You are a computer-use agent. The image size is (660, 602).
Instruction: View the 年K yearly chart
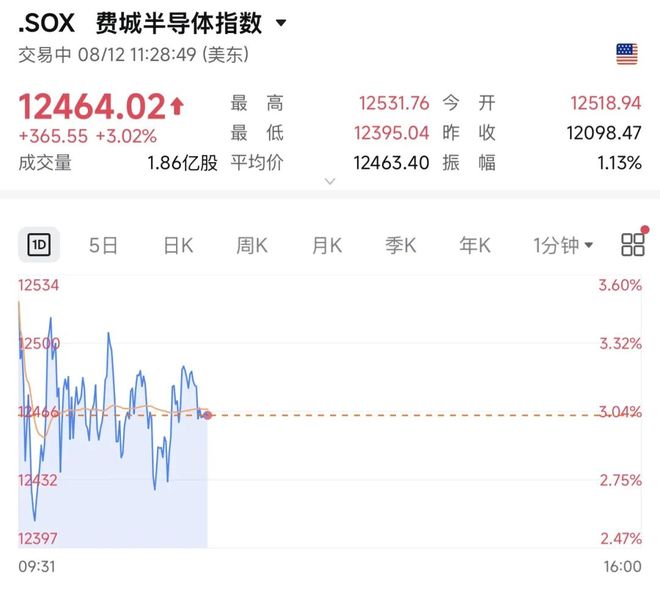[475, 245]
